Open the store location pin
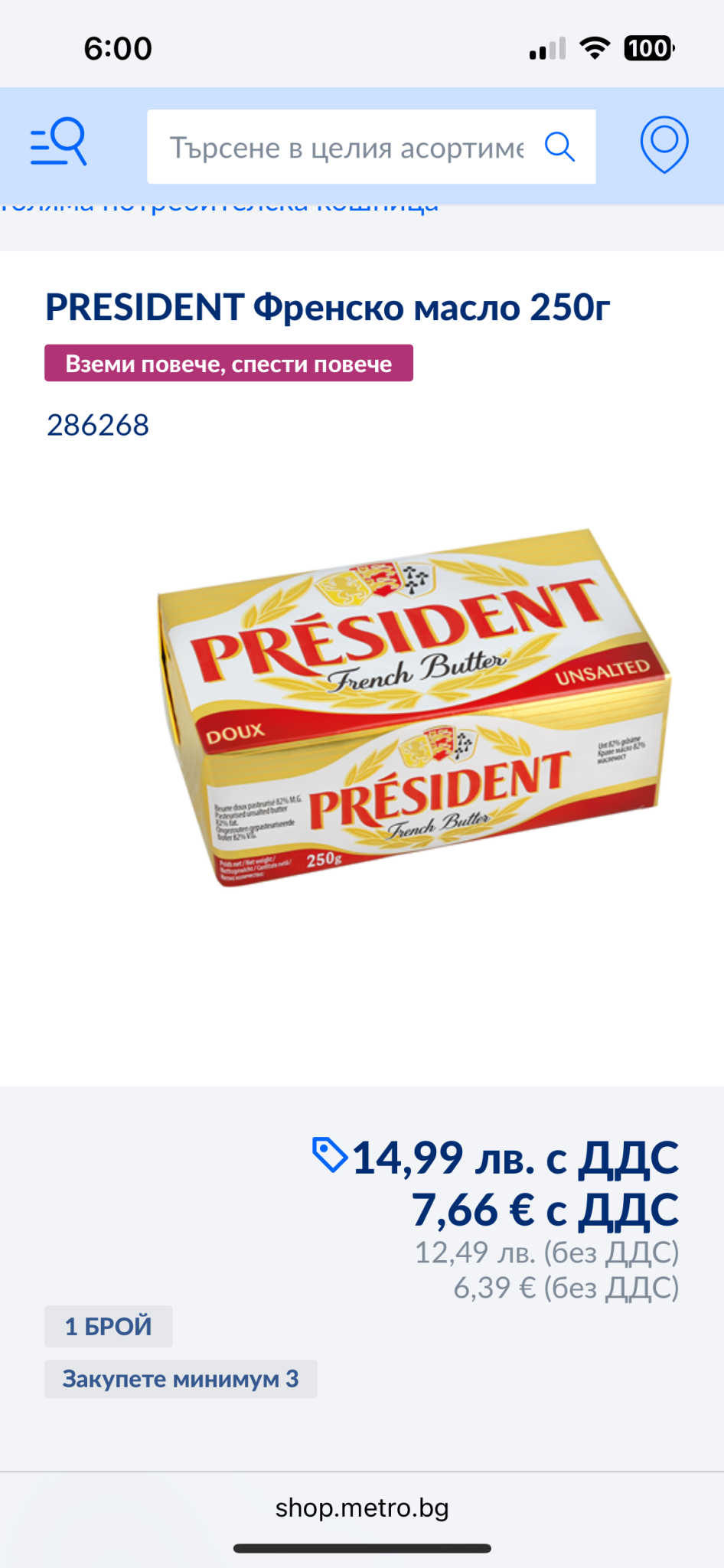This screenshot has width=724, height=1568. (x=664, y=143)
